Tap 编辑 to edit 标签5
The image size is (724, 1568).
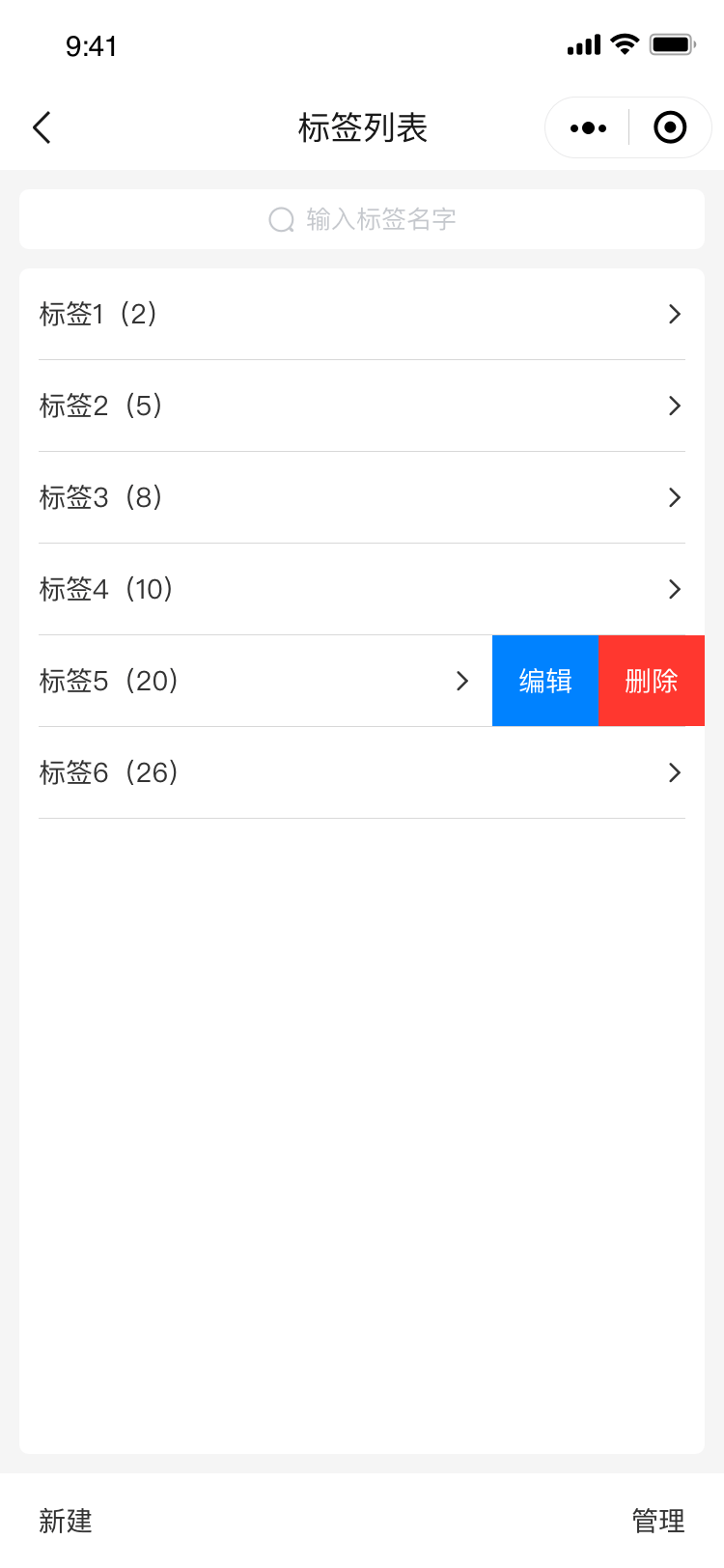(x=545, y=681)
